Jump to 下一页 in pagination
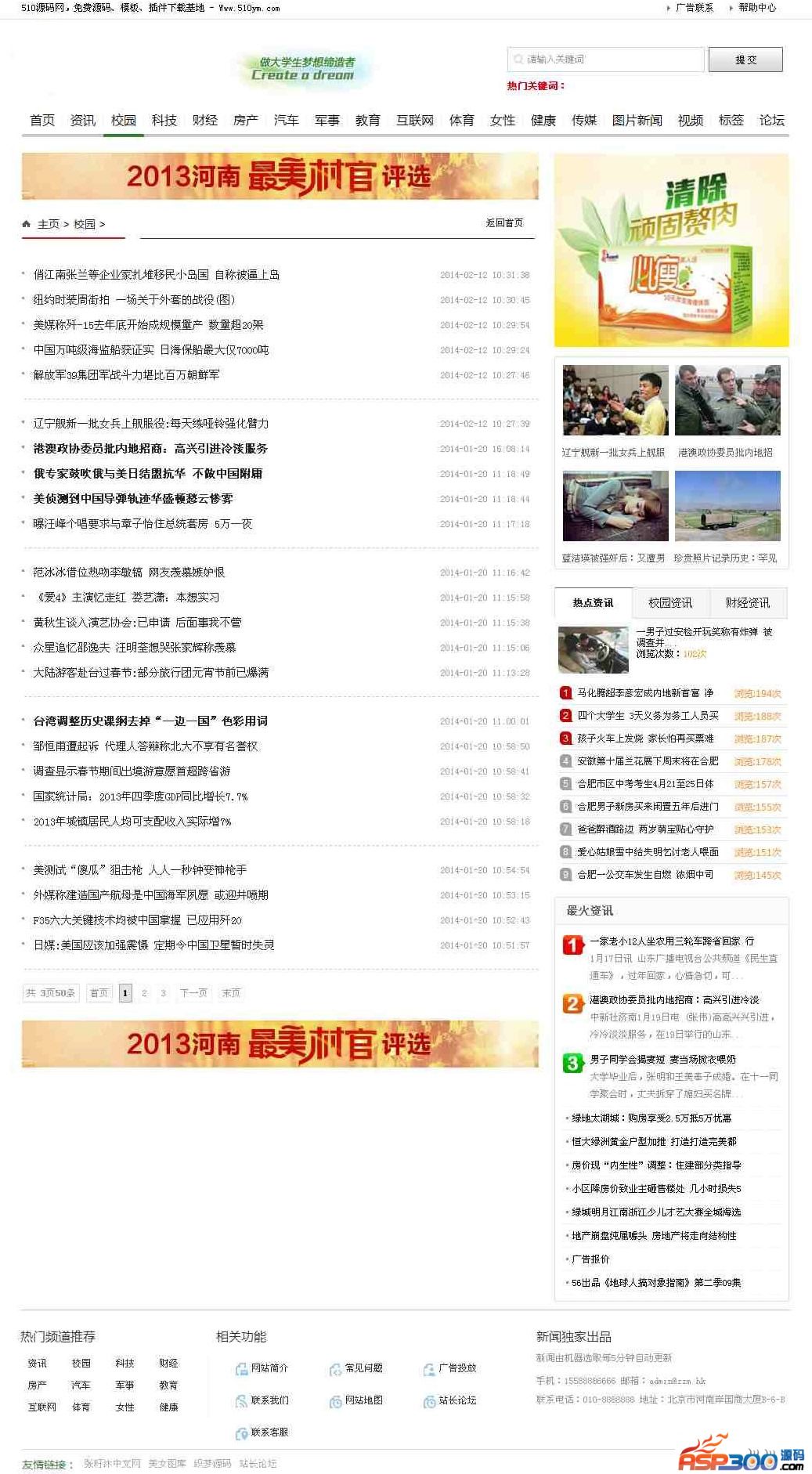Screen dimensions: 812x1474 pyautogui.click(x=193, y=993)
